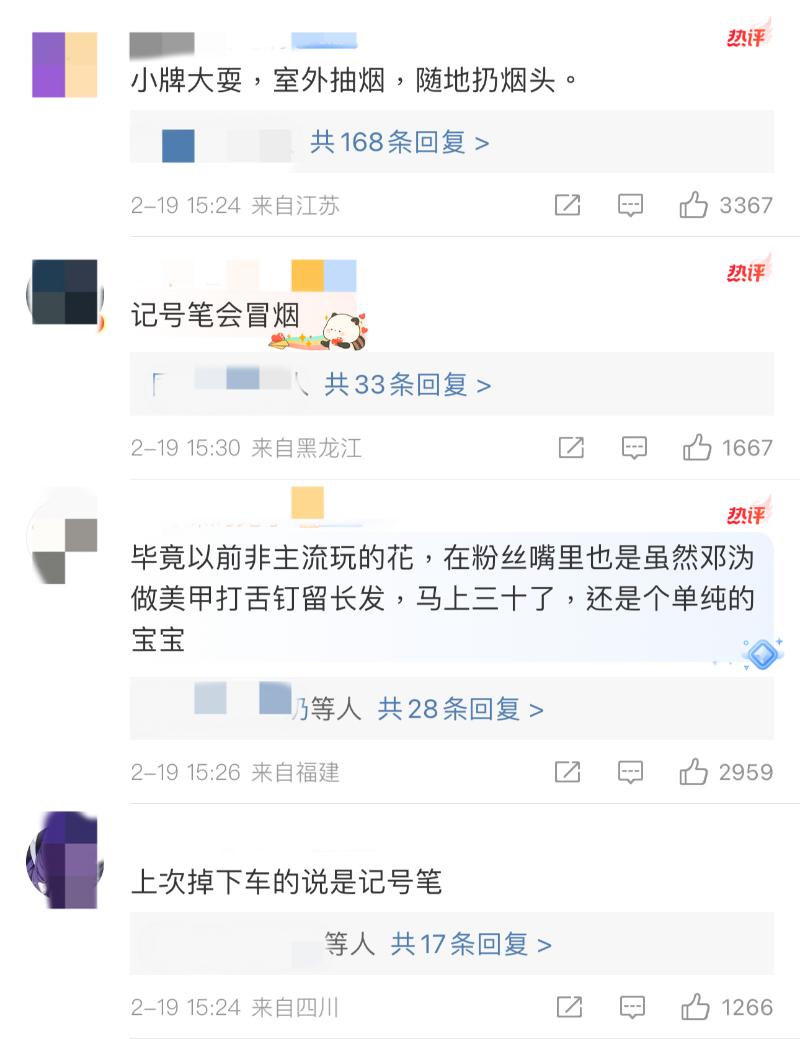This screenshot has width=800, height=1039.
Task: Comment on the post from 福建
Action: [x=630, y=772]
